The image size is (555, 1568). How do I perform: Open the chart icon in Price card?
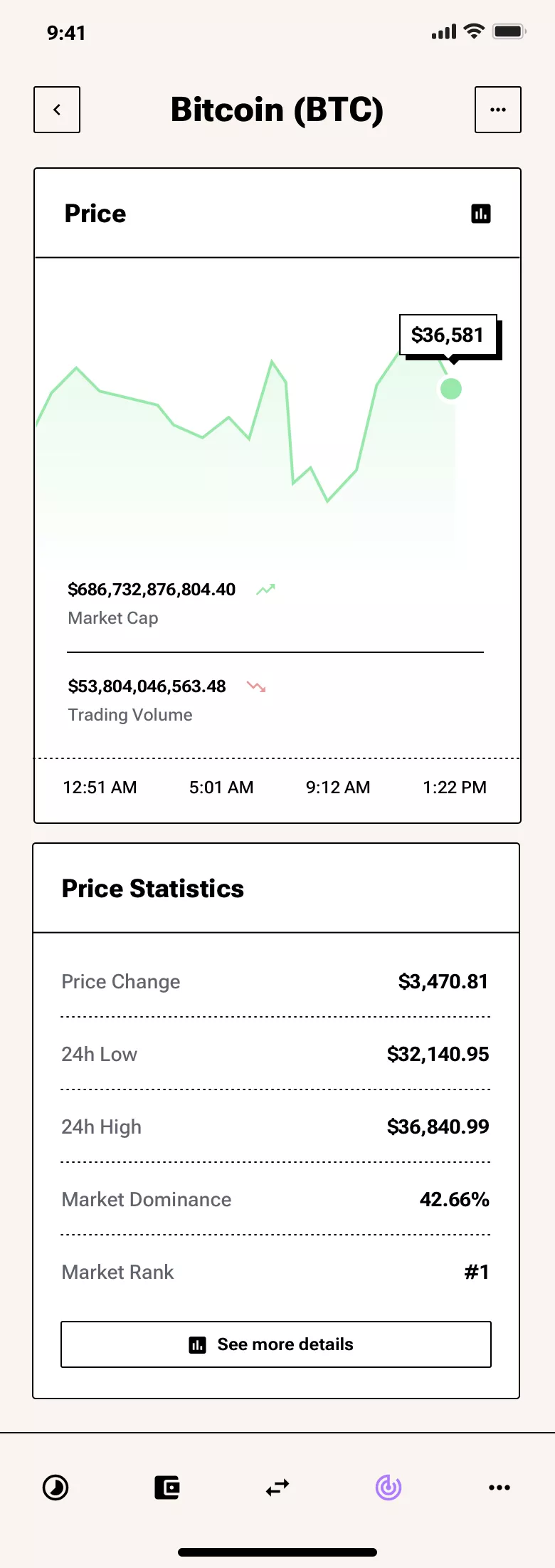pyautogui.click(x=481, y=214)
